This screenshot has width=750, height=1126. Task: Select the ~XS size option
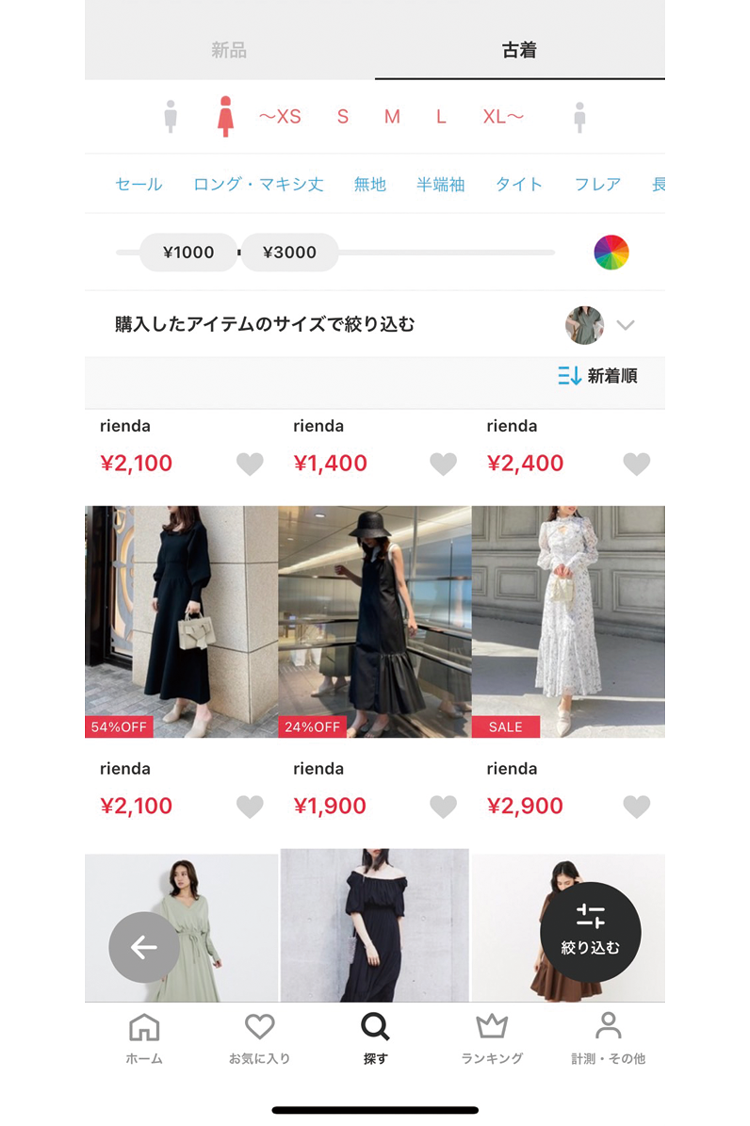[x=280, y=117]
